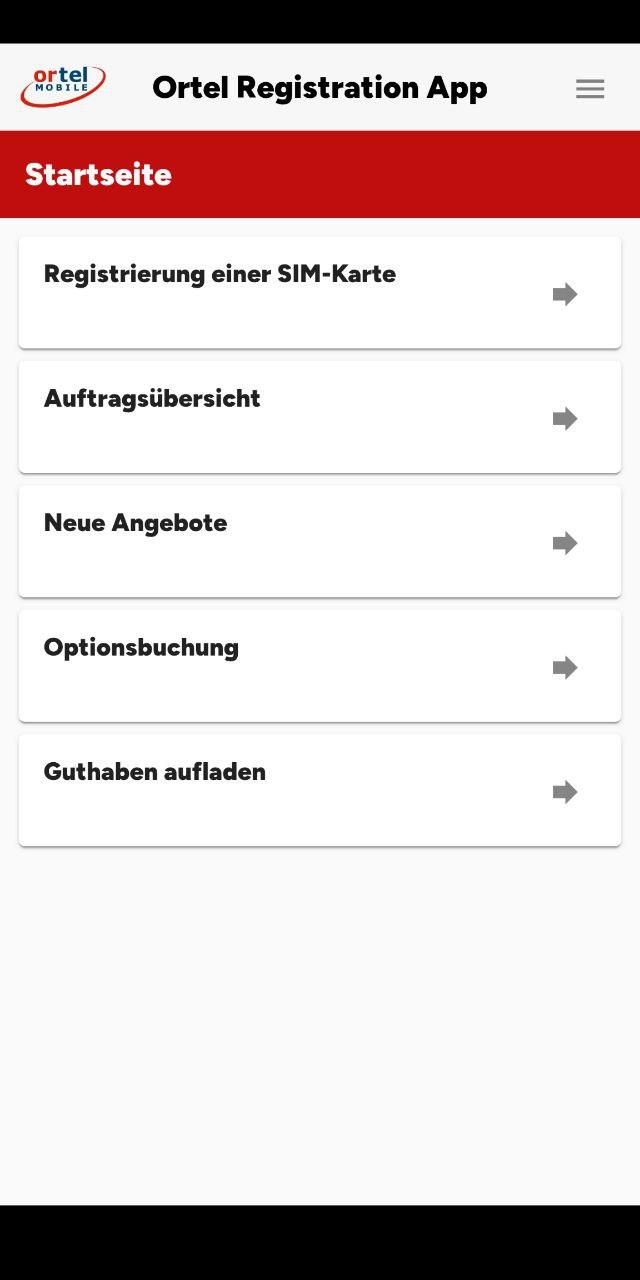Choose Guthaben aufladen
640x1280 pixels.
tap(320, 791)
